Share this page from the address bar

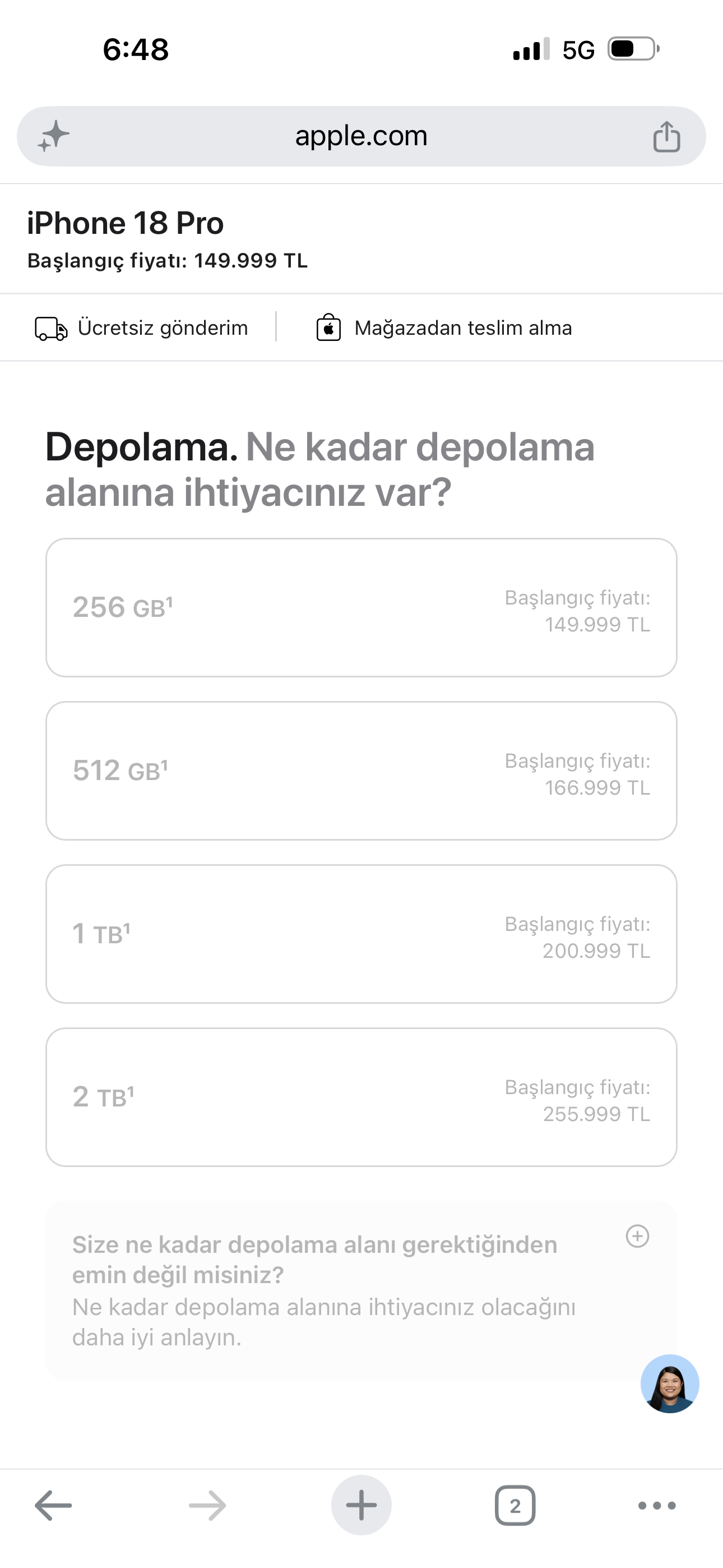[x=666, y=136]
